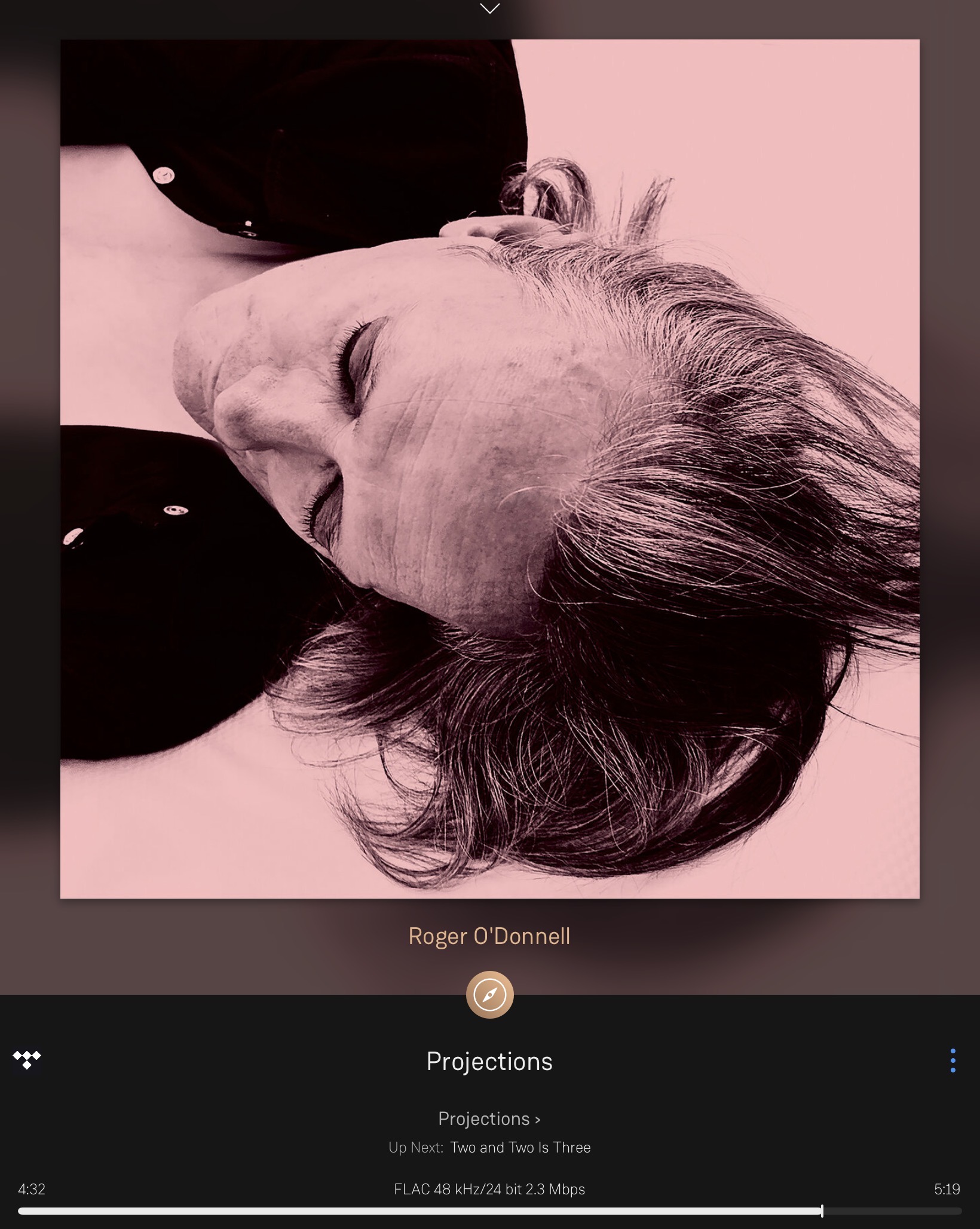Tap the album artwork
This screenshot has width=980, height=1229.
tap(489, 469)
